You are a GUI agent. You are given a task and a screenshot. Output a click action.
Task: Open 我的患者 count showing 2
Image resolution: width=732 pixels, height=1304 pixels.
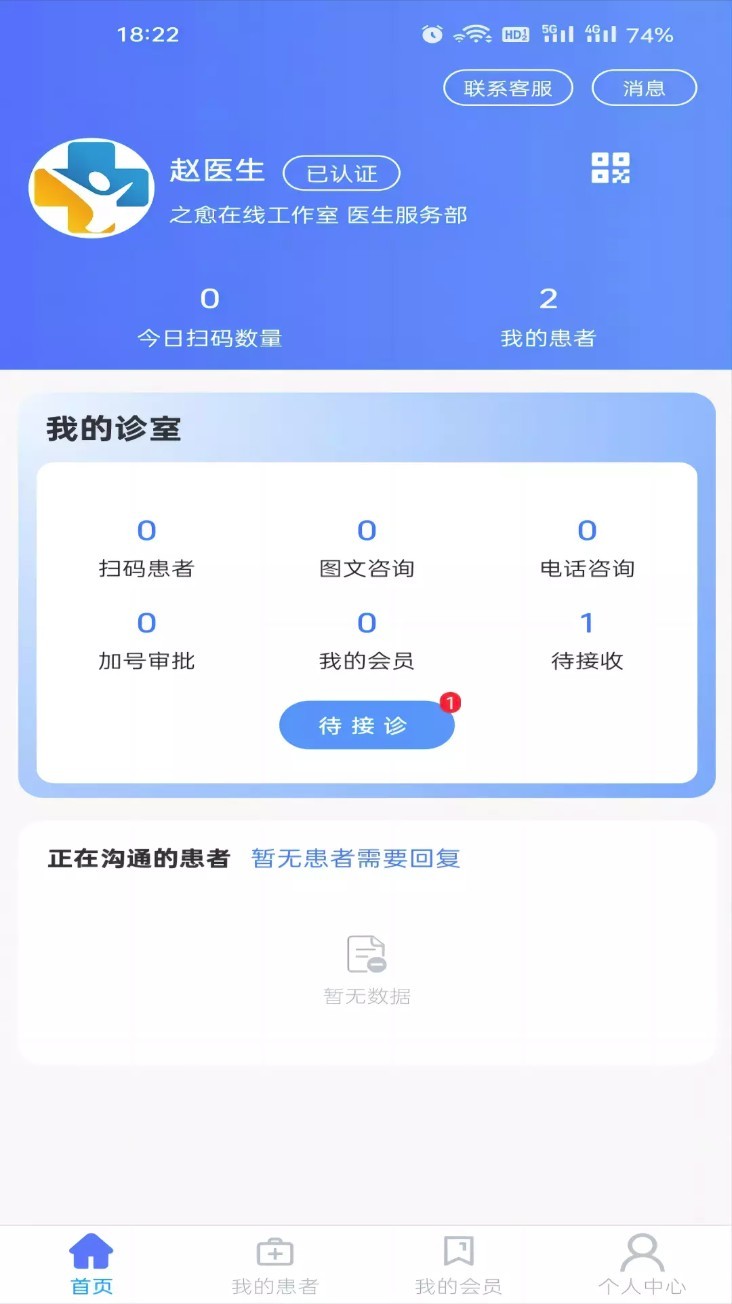tap(549, 315)
